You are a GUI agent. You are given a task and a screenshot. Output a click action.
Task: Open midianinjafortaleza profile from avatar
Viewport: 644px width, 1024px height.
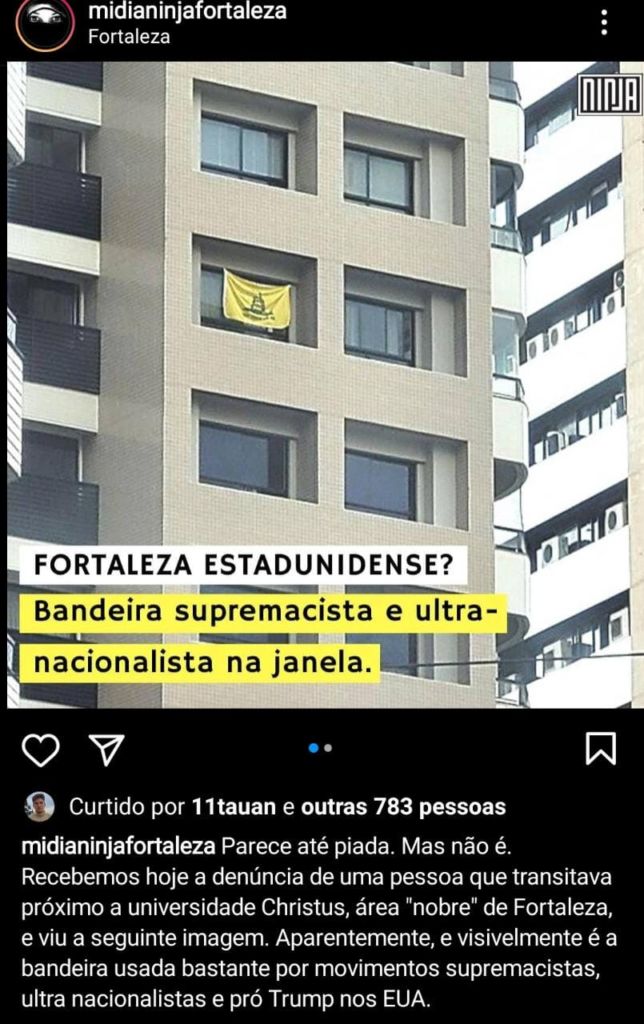pyautogui.click(x=44, y=23)
